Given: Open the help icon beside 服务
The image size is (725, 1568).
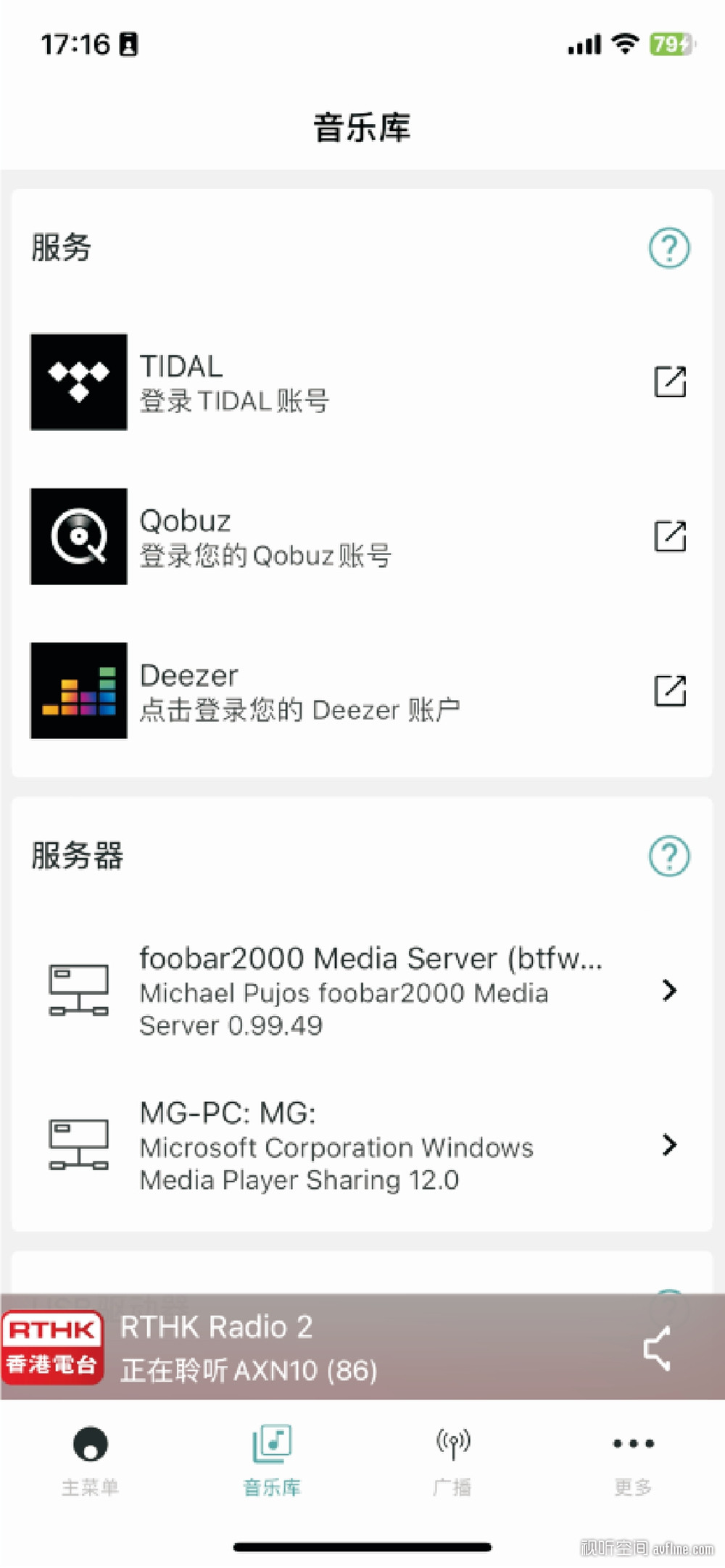Looking at the screenshot, I should [x=669, y=248].
